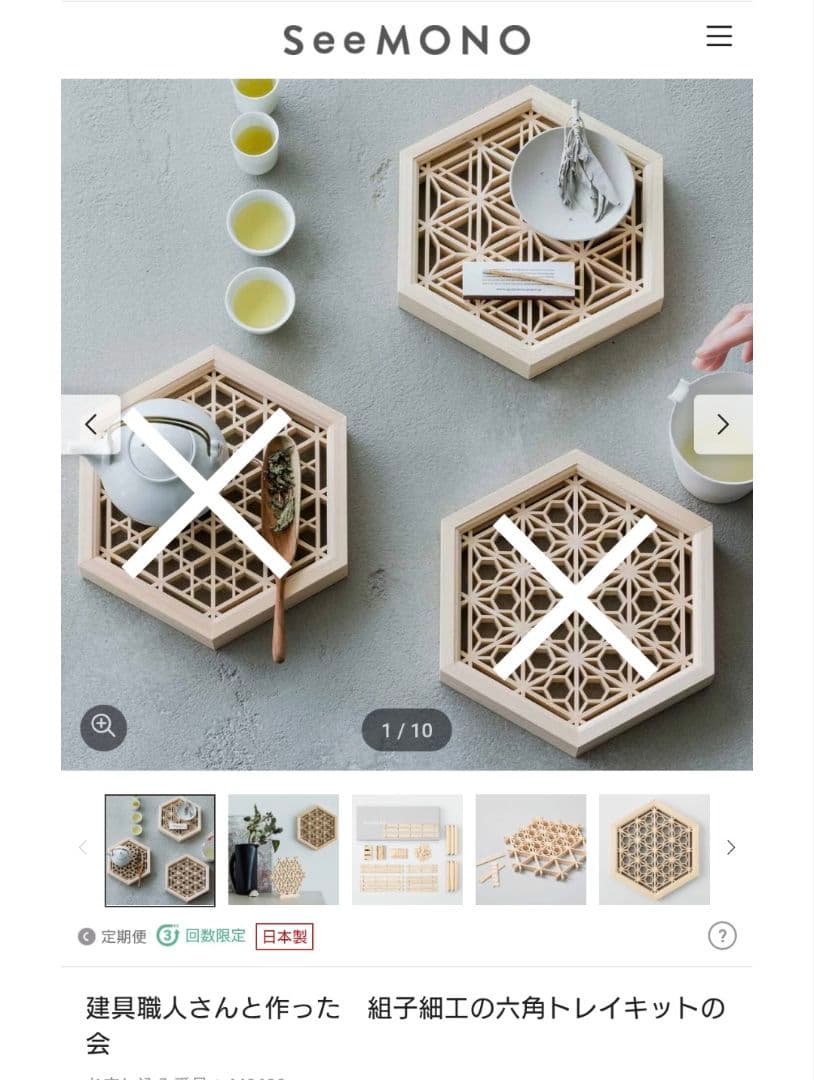Screen dimensions: 814x1080
Task: Select the single hexagon tray thumbnail
Action: pyautogui.click(x=654, y=850)
